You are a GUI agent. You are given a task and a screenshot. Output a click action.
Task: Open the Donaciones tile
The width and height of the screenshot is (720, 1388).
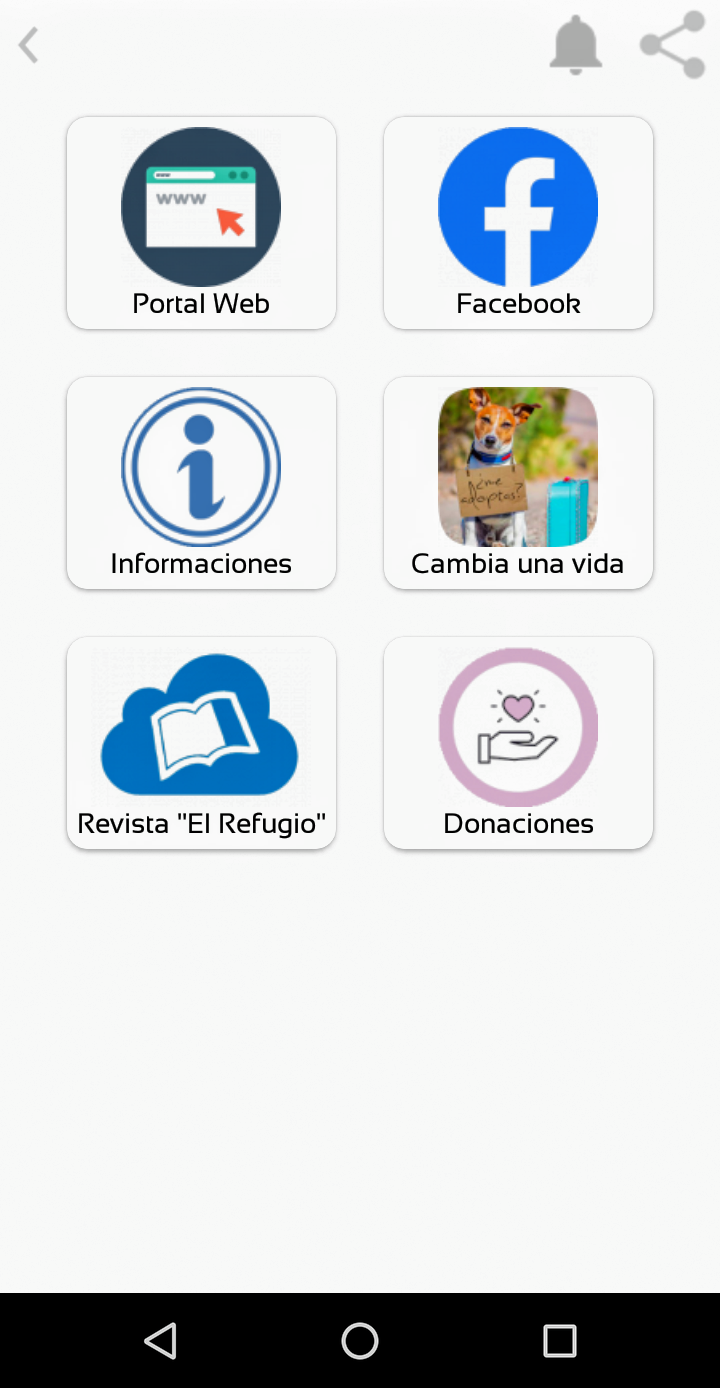[x=518, y=743]
